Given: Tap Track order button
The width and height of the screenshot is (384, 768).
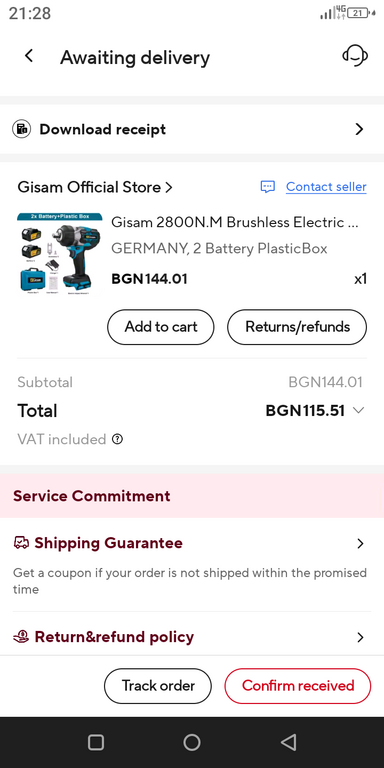Looking at the screenshot, I should (158, 686).
